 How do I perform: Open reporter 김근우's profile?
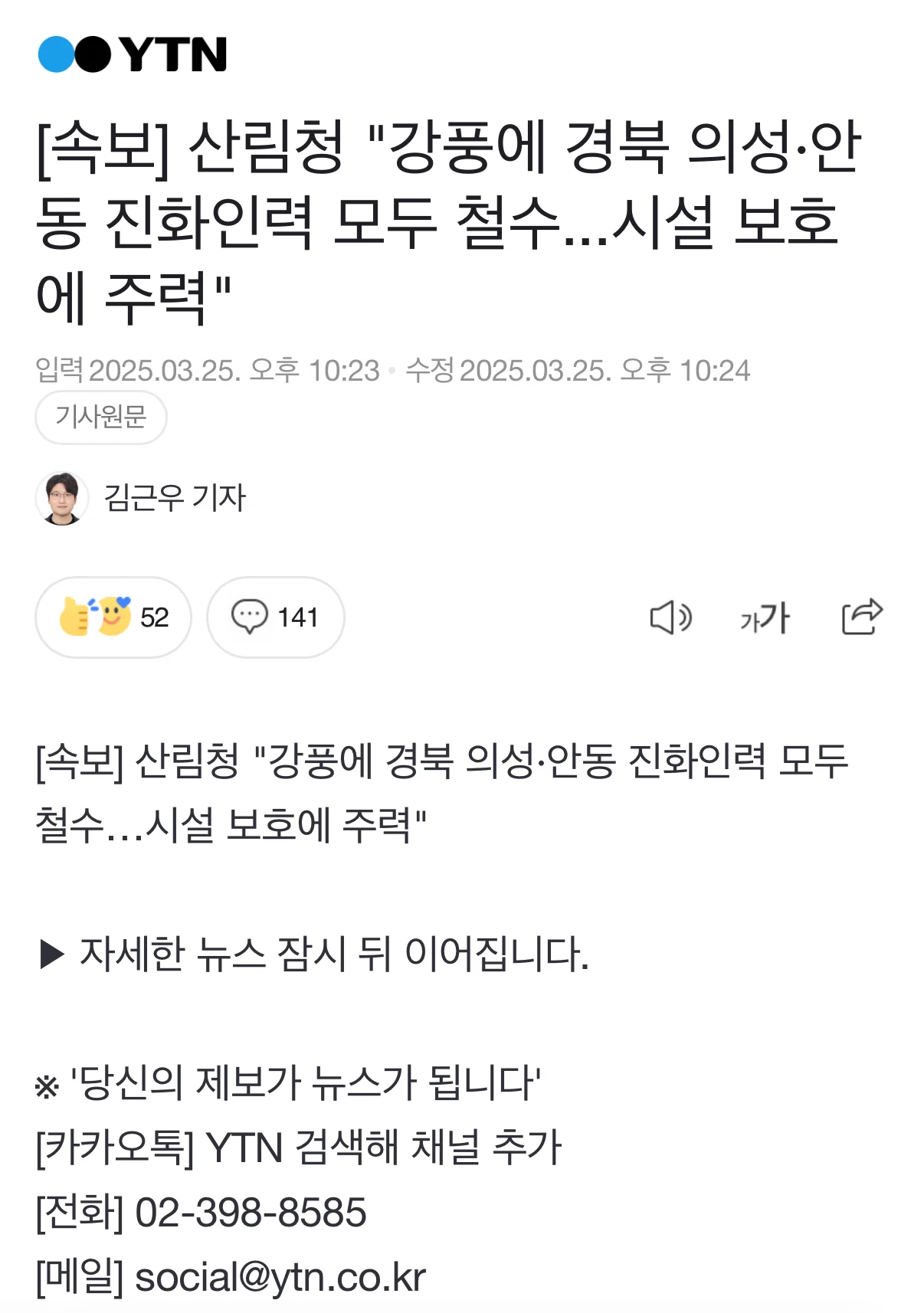click(174, 498)
